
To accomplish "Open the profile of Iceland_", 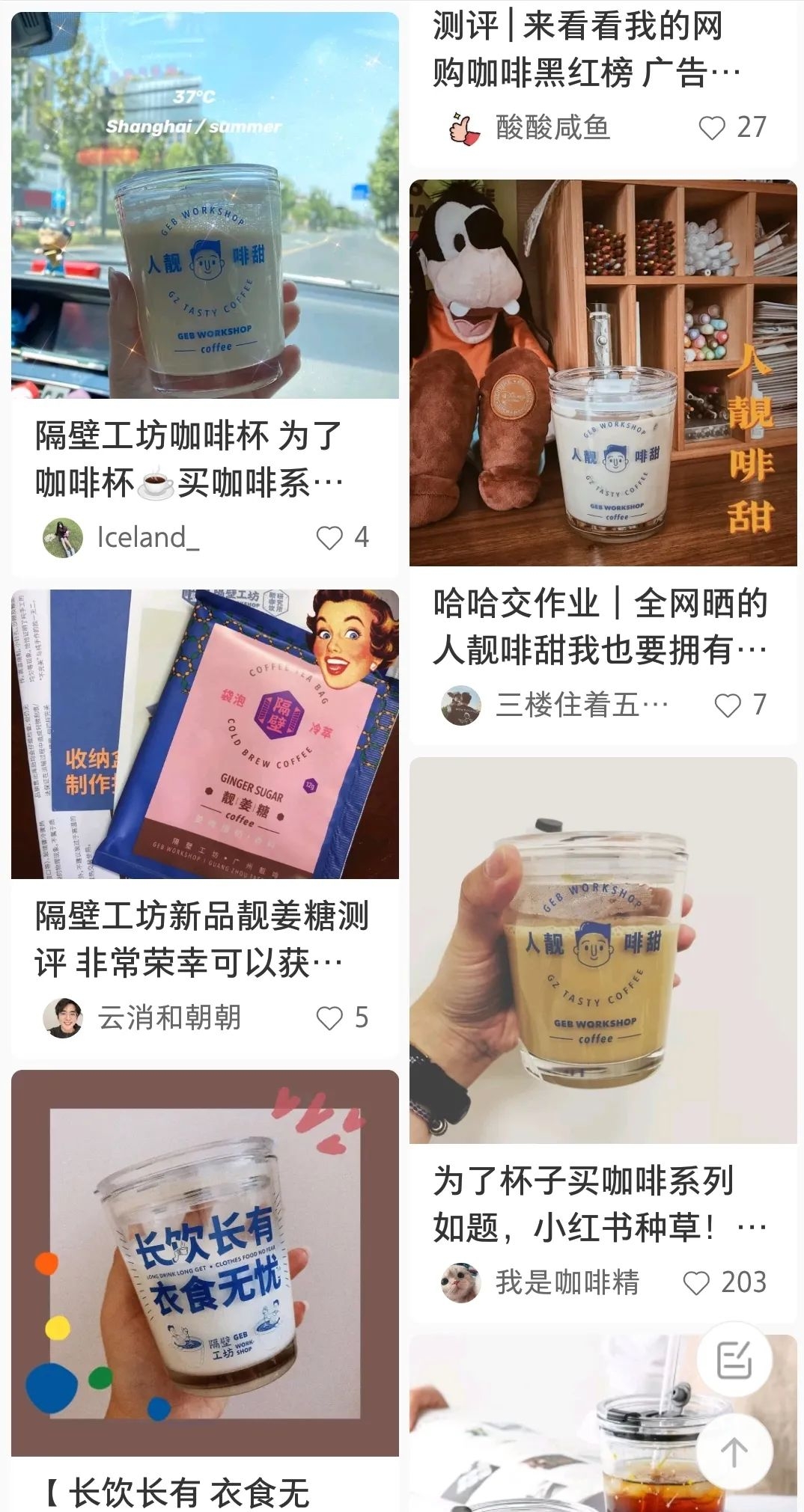I will (x=63, y=537).
